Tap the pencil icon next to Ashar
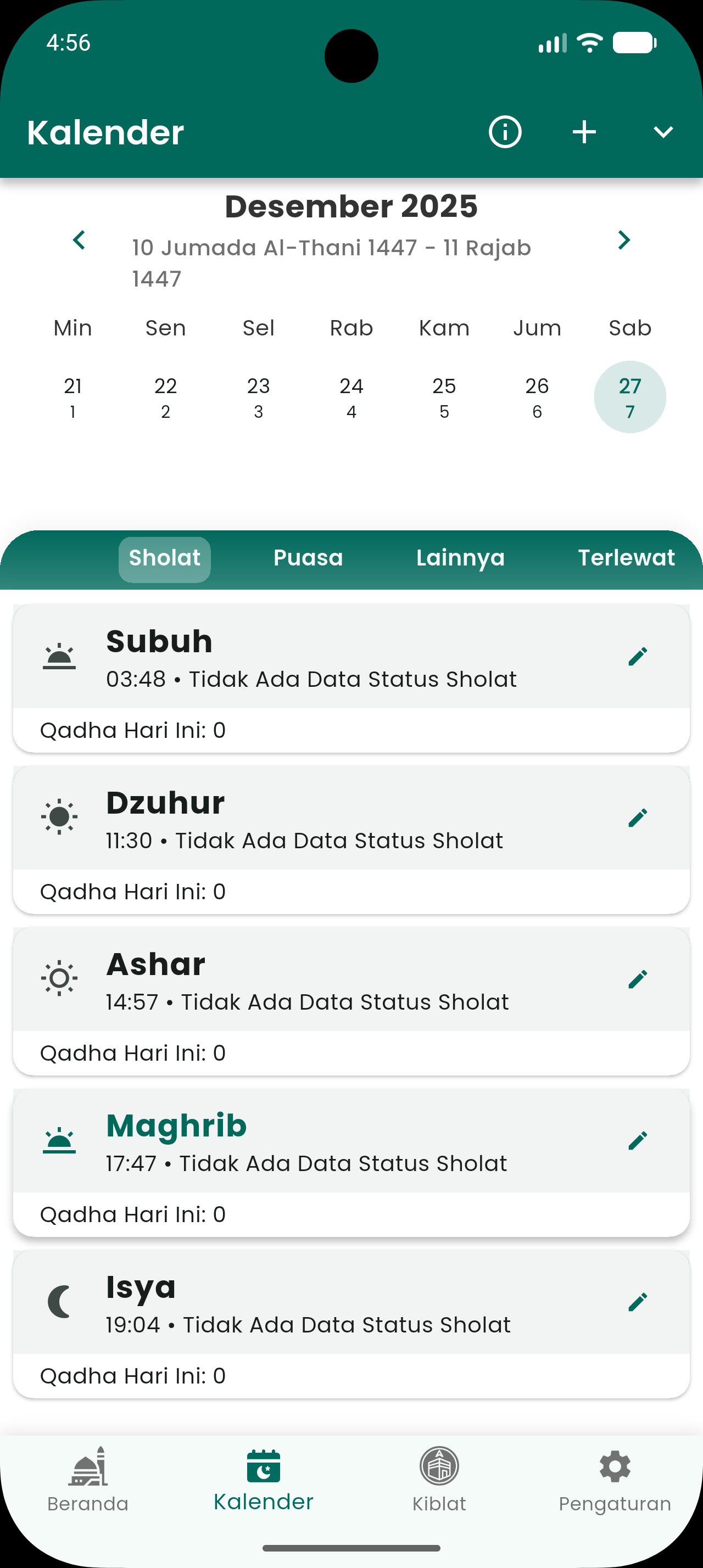The width and height of the screenshot is (703, 1568). point(639,978)
